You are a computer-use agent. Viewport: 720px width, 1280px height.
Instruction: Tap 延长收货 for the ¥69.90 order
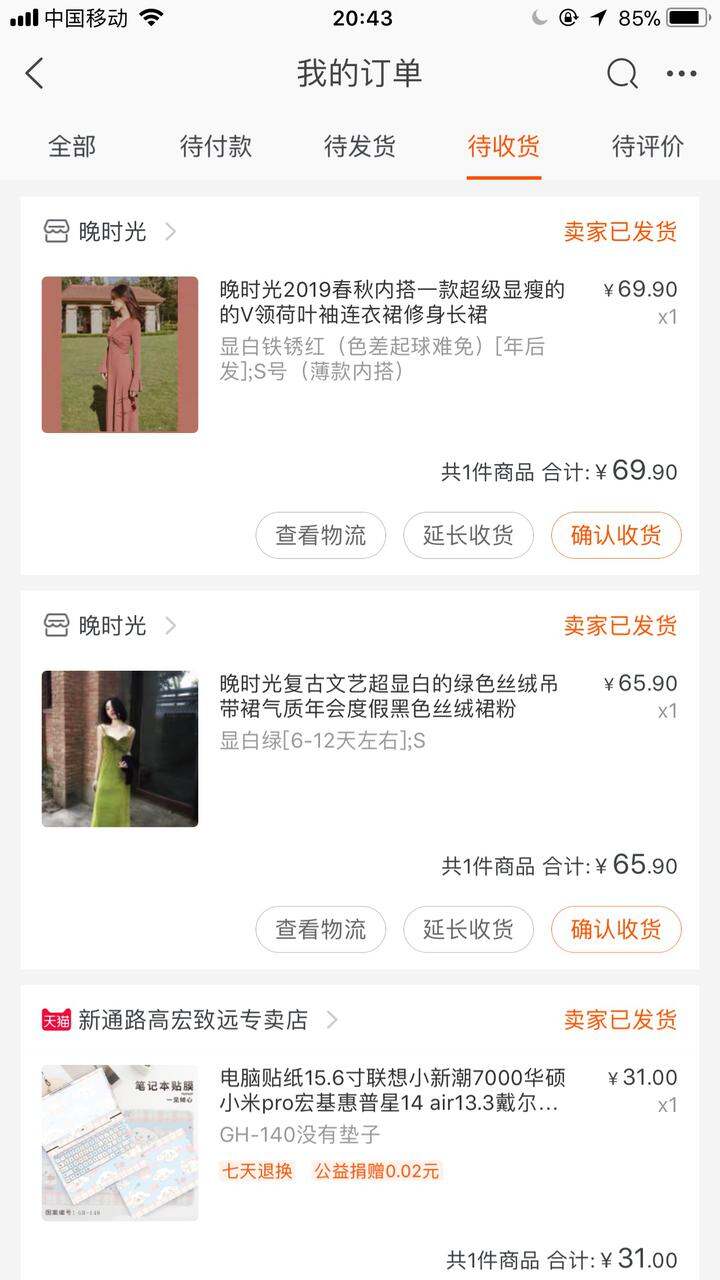click(468, 535)
